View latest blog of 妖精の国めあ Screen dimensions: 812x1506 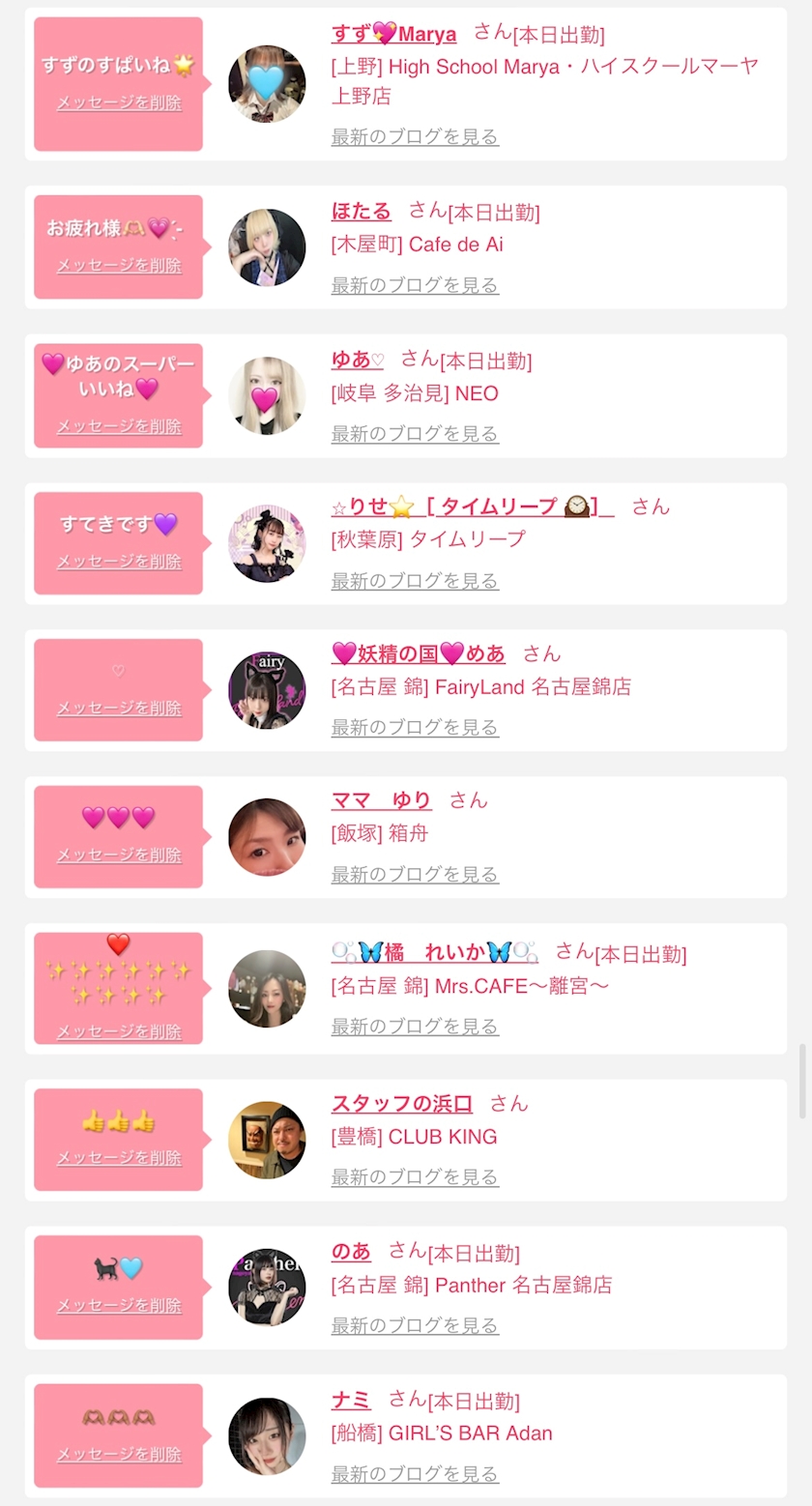coord(415,727)
